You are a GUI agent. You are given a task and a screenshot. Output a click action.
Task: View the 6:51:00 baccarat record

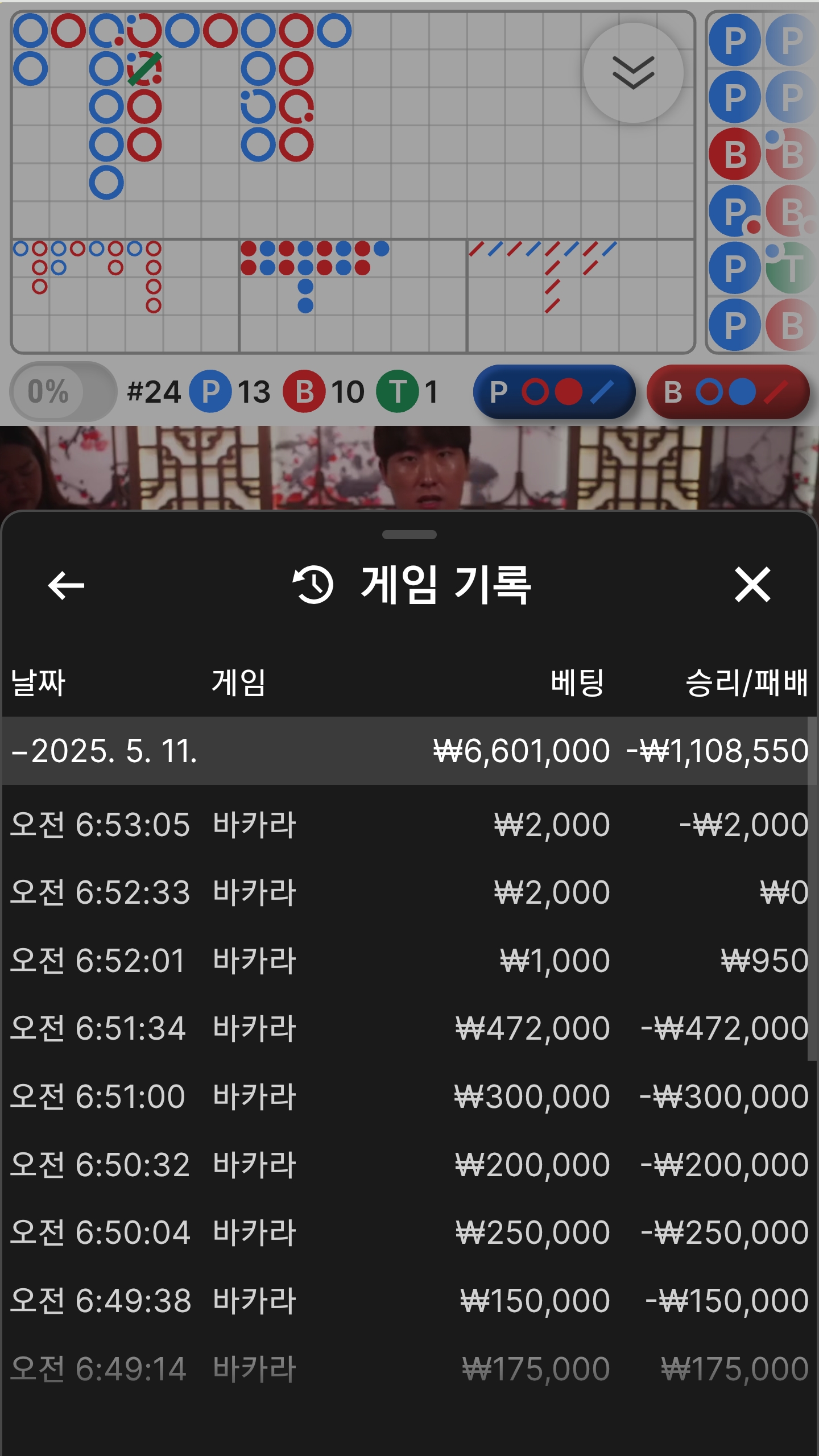[409, 1097]
